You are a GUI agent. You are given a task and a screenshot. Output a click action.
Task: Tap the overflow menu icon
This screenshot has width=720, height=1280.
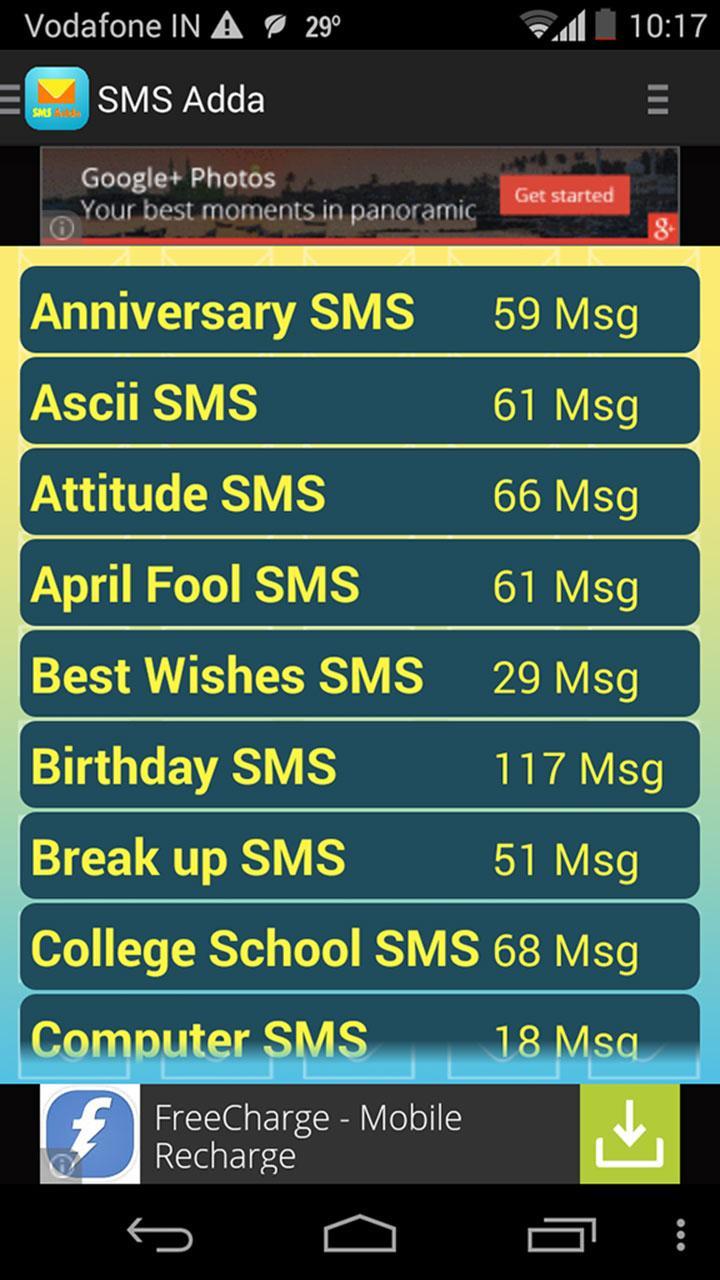pyautogui.click(x=657, y=99)
